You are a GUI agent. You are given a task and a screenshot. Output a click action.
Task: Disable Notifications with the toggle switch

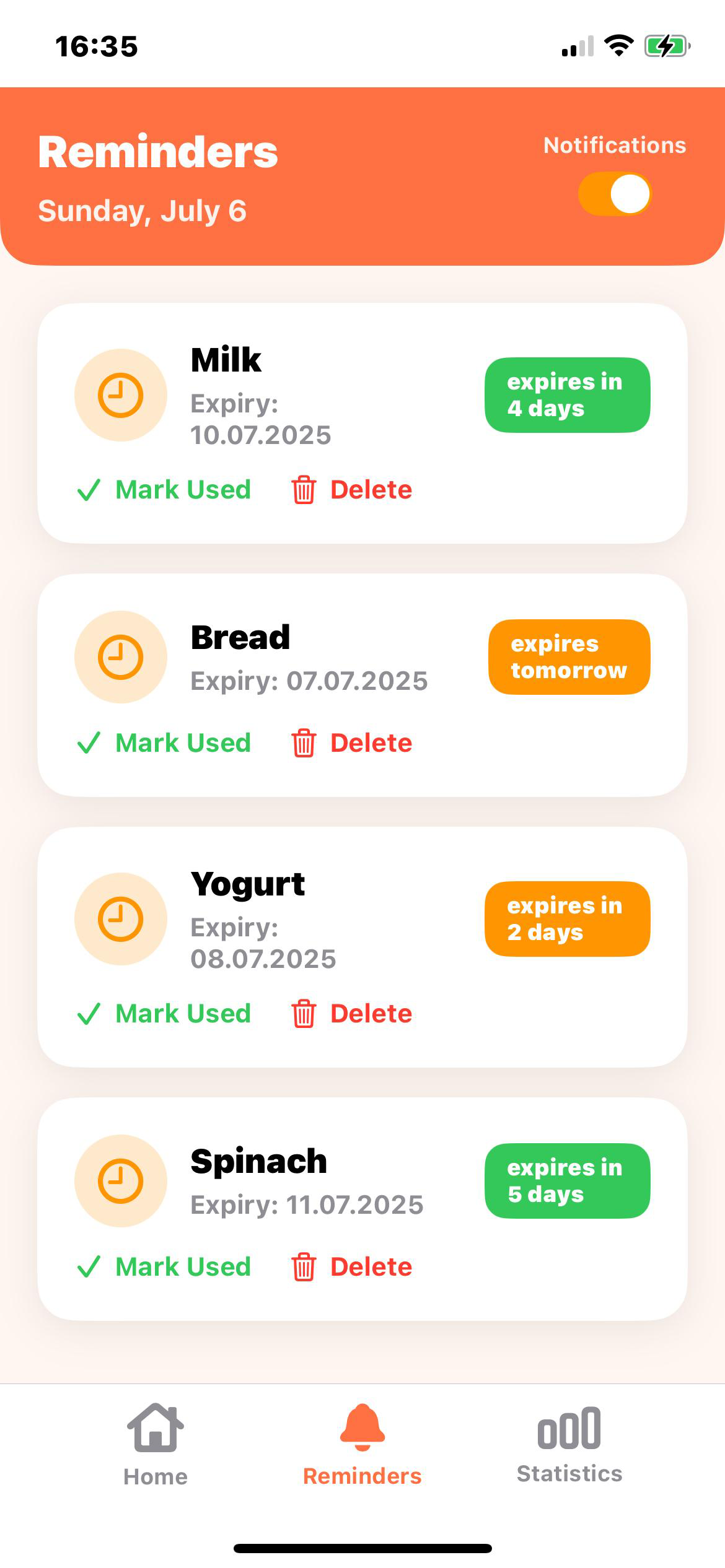tap(615, 194)
